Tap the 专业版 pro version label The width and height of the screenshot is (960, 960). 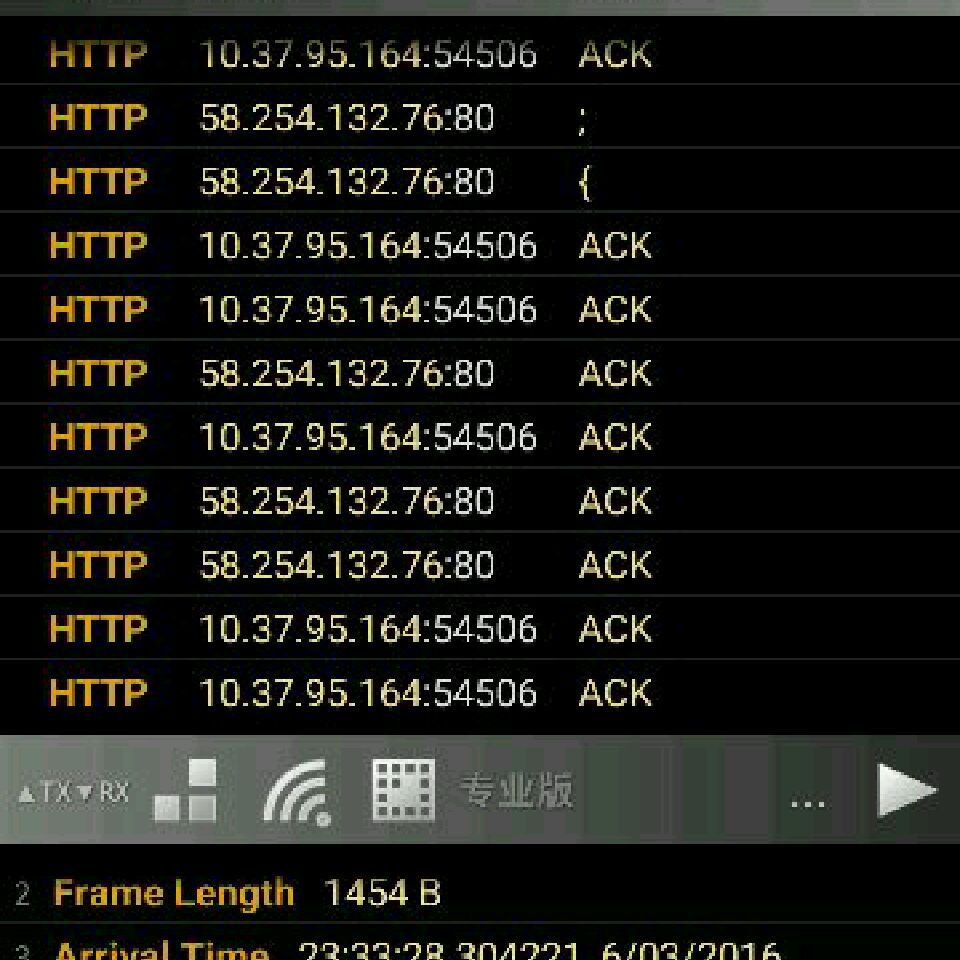click(x=516, y=791)
